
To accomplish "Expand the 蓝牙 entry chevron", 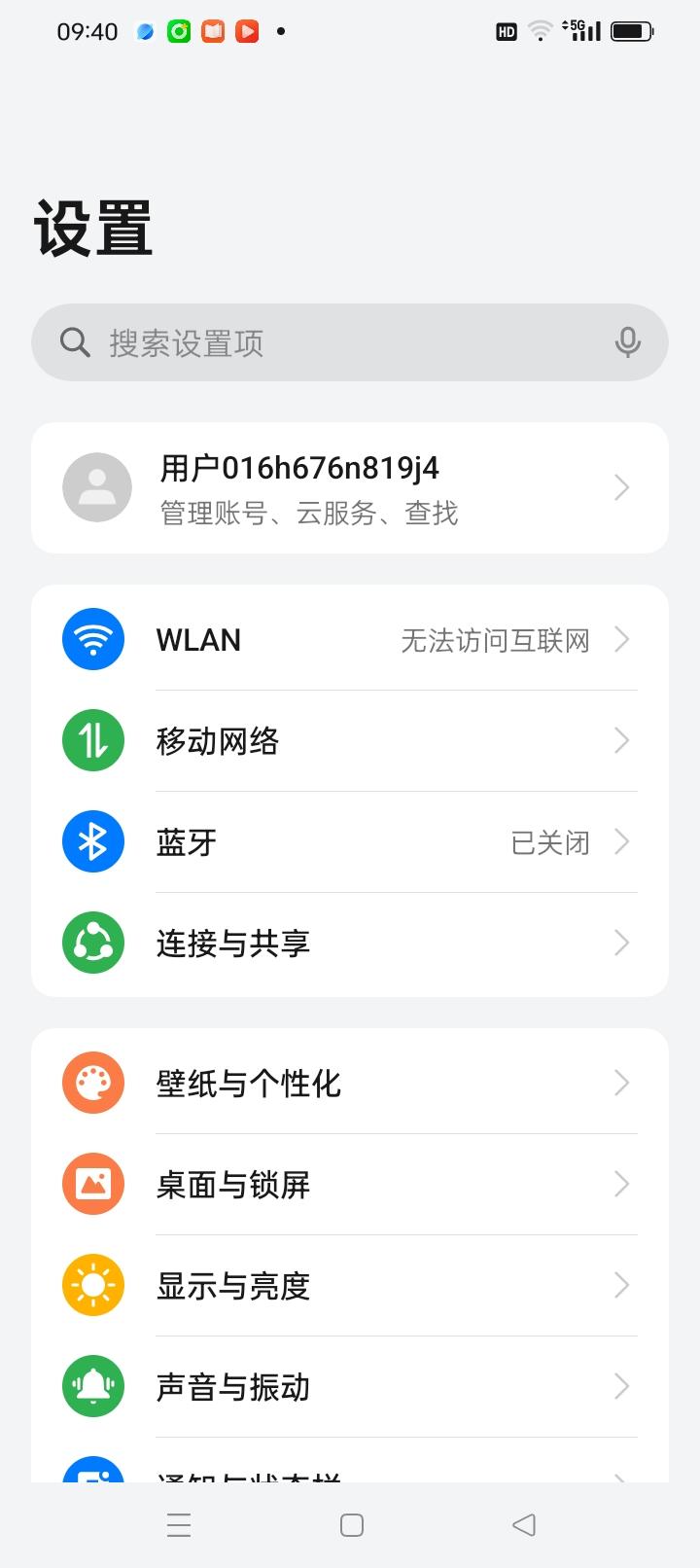I will click(621, 841).
